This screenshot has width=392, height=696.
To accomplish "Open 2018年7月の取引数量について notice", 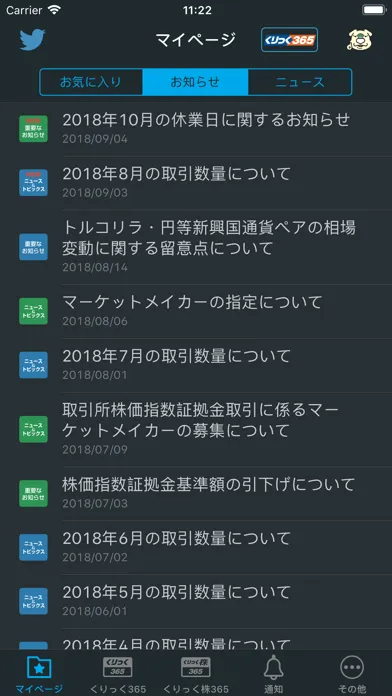I will coord(196,365).
